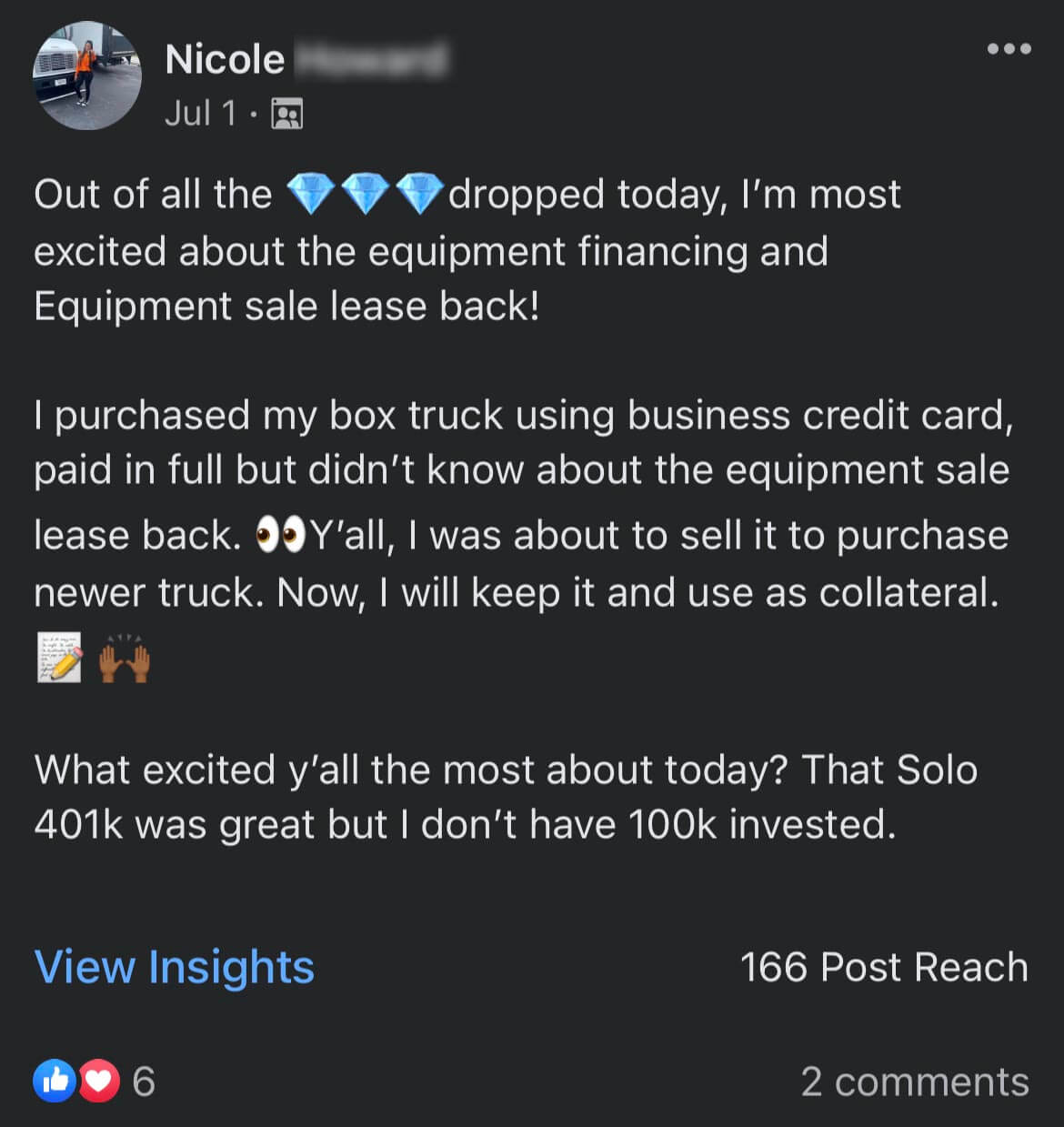Open Nicole's profile picture

[x=87, y=75]
